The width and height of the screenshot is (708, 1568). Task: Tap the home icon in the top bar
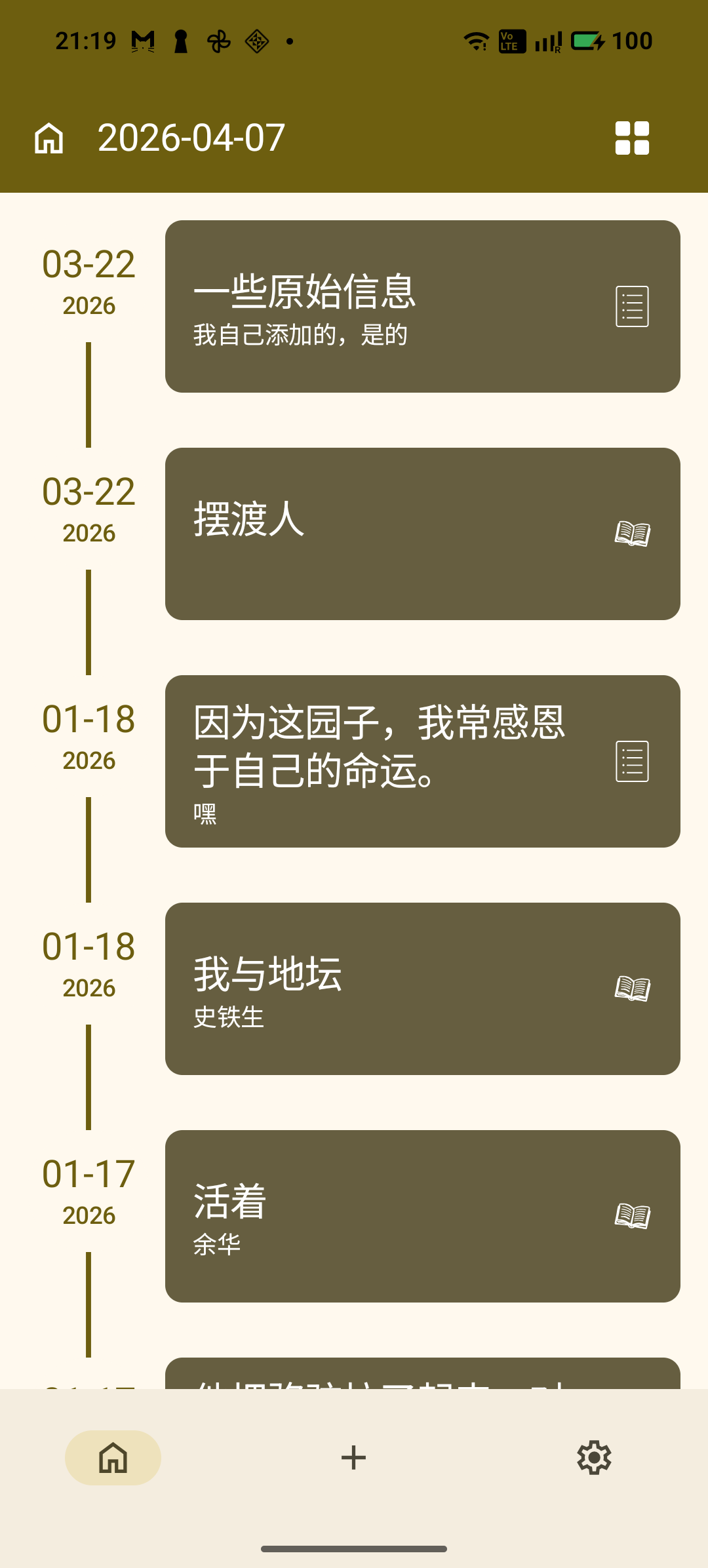(49, 138)
